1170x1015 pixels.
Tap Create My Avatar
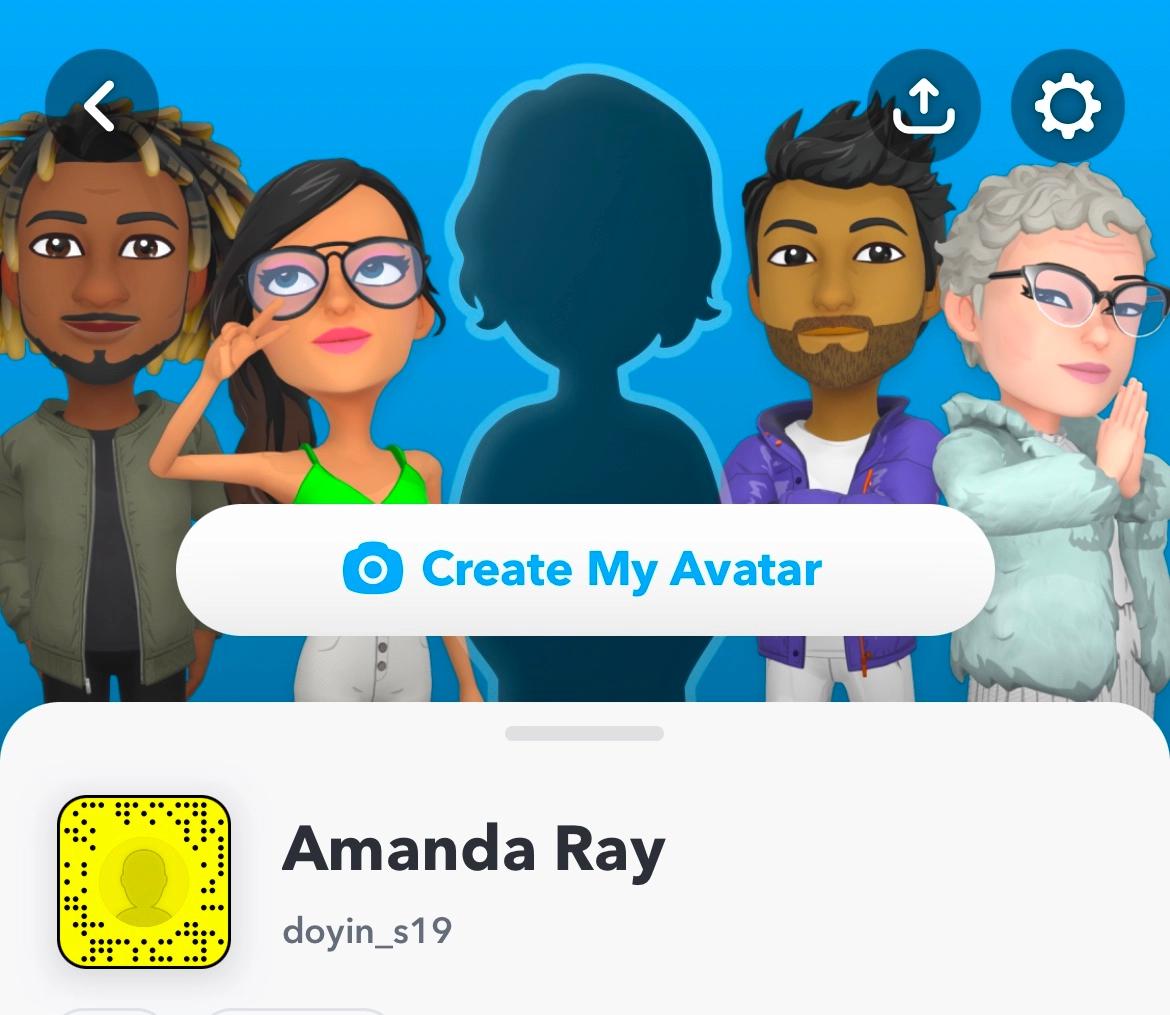click(x=585, y=569)
